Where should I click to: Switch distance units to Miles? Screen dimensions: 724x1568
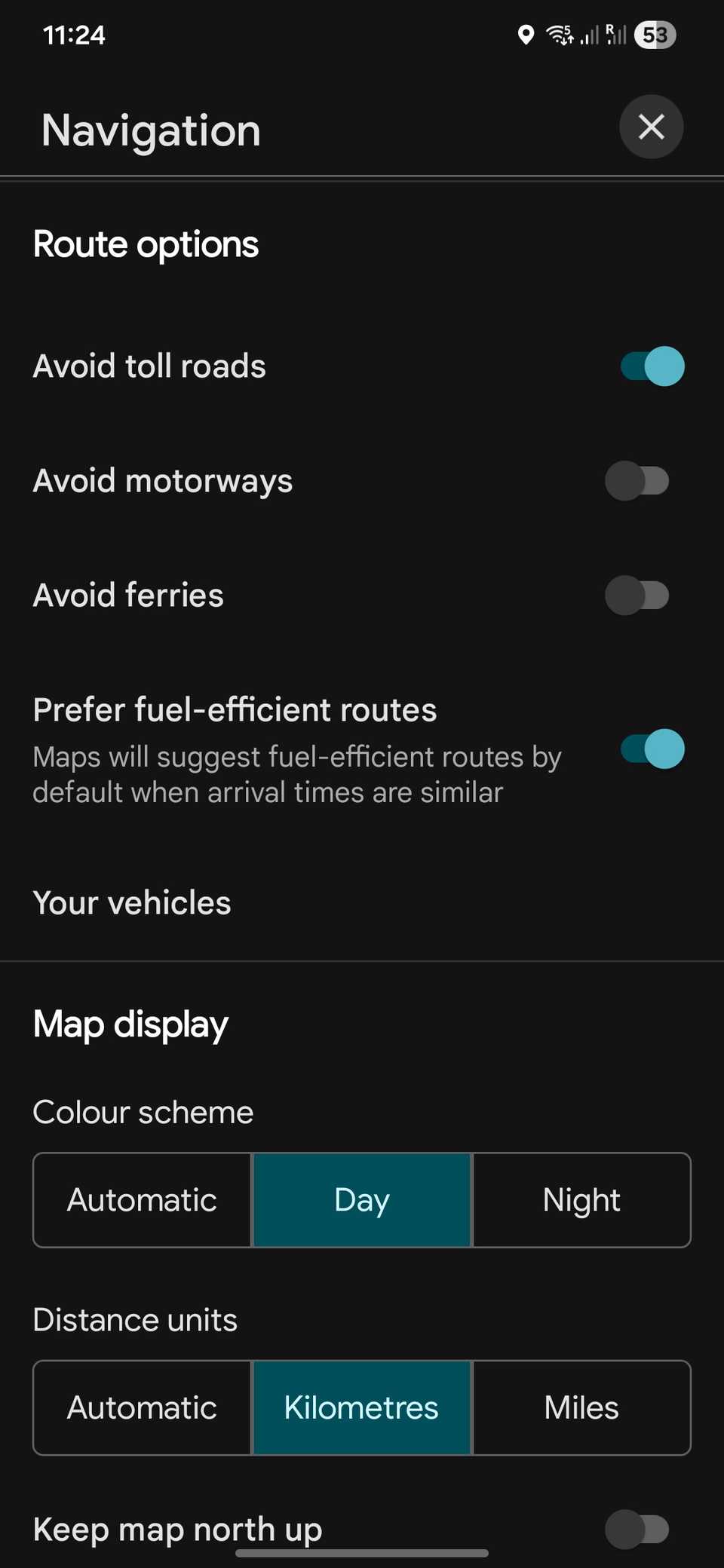pyautogui.click(x=581, y=1407)
